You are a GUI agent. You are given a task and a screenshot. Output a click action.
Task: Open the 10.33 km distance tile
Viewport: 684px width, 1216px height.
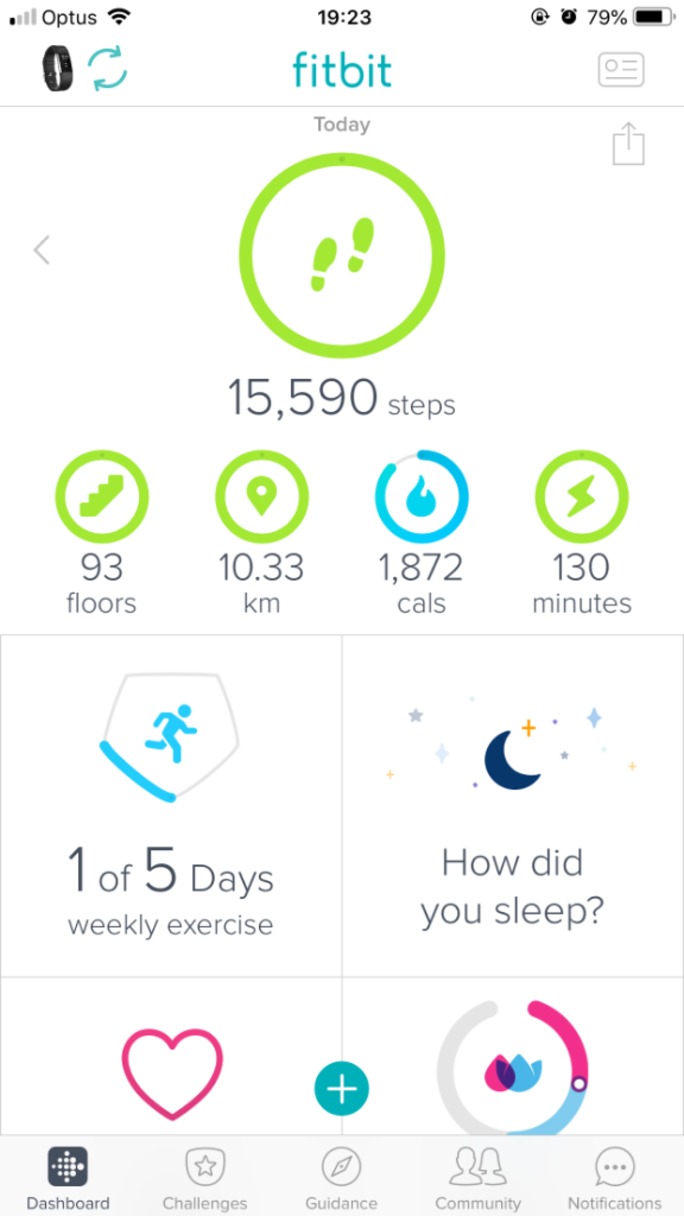tap(261, 497)
